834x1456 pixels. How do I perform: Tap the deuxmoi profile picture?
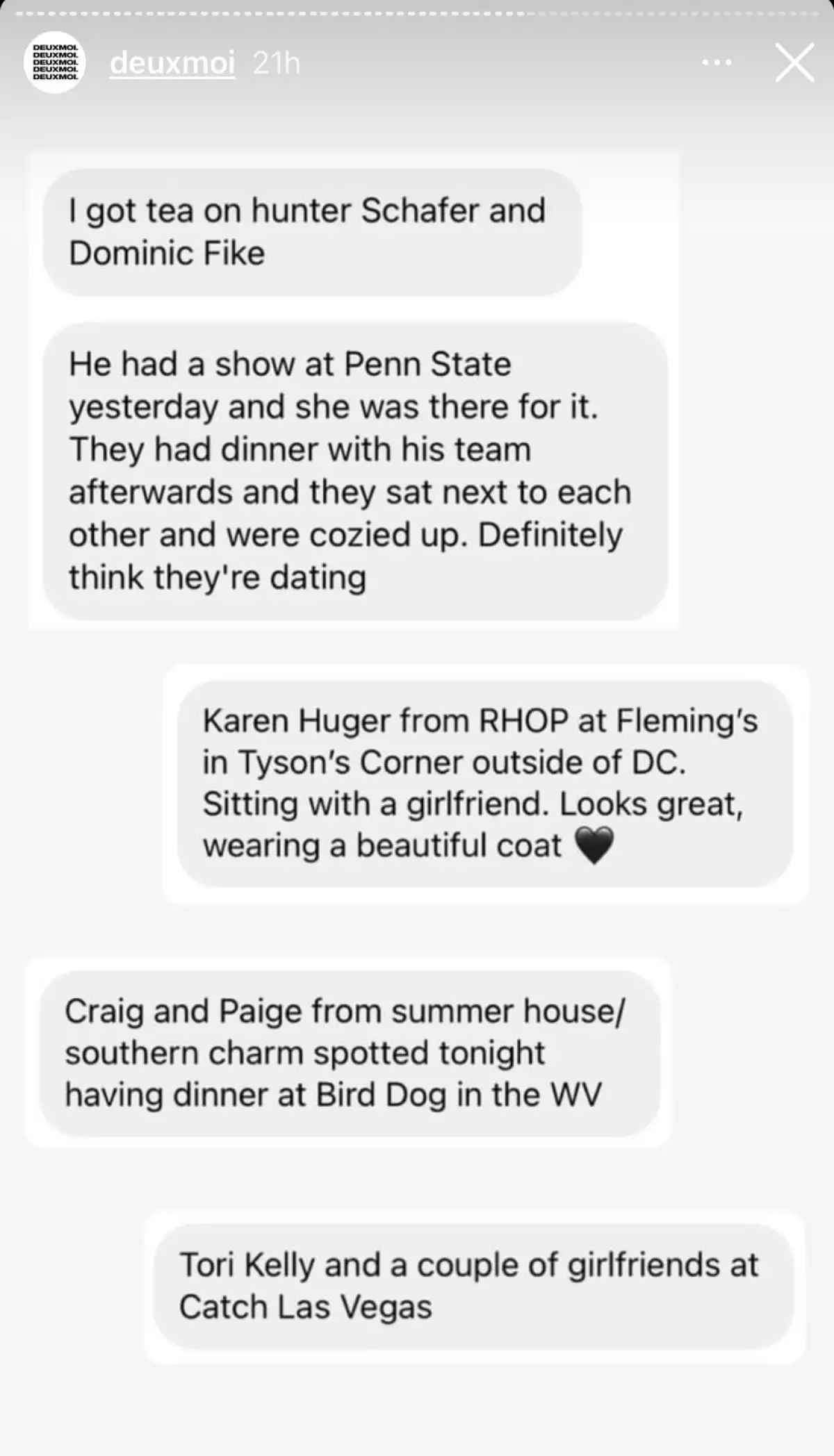point(56,63)
